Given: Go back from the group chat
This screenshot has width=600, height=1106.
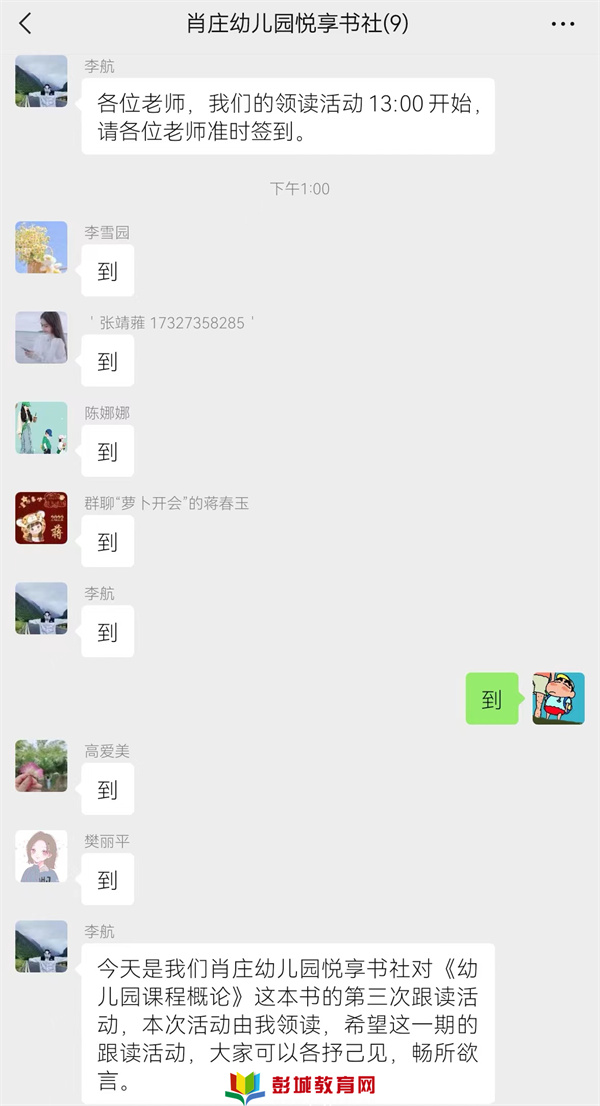Looking at the screenshot, I should point(26,24).
